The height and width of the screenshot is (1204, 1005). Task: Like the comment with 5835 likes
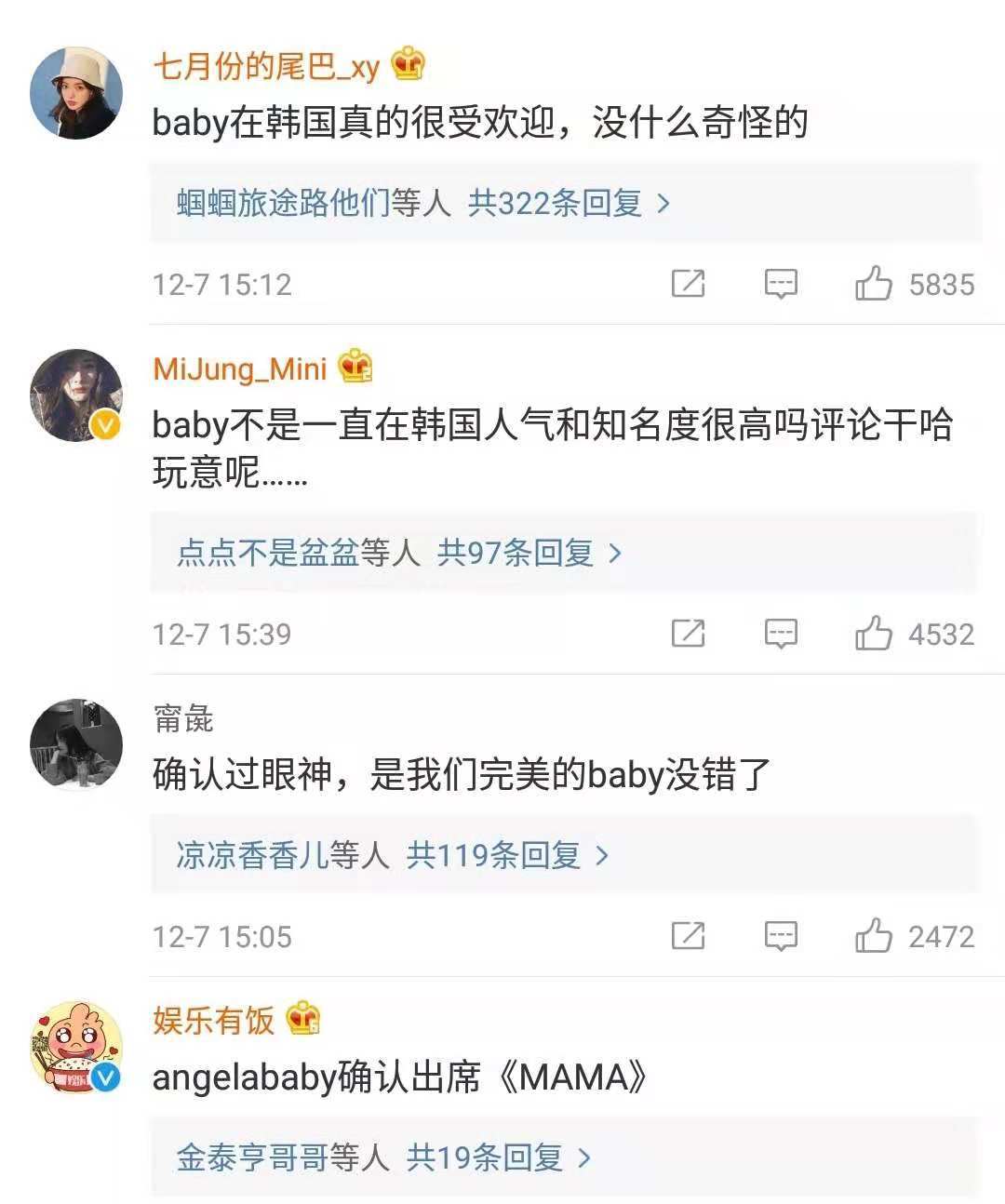[x=874, y=284]
